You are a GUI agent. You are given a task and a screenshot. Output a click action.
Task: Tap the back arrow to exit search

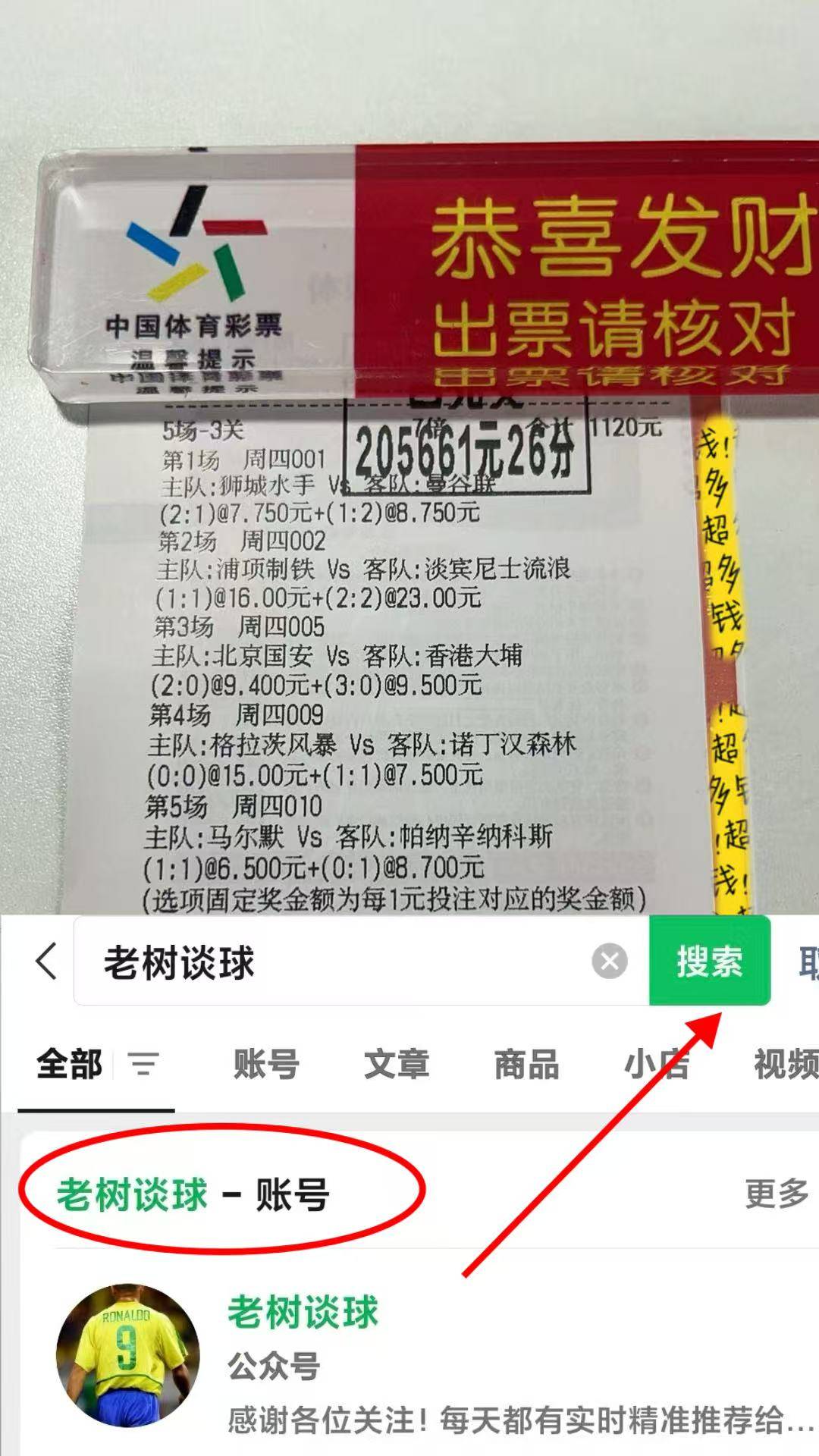coord(45,960)
